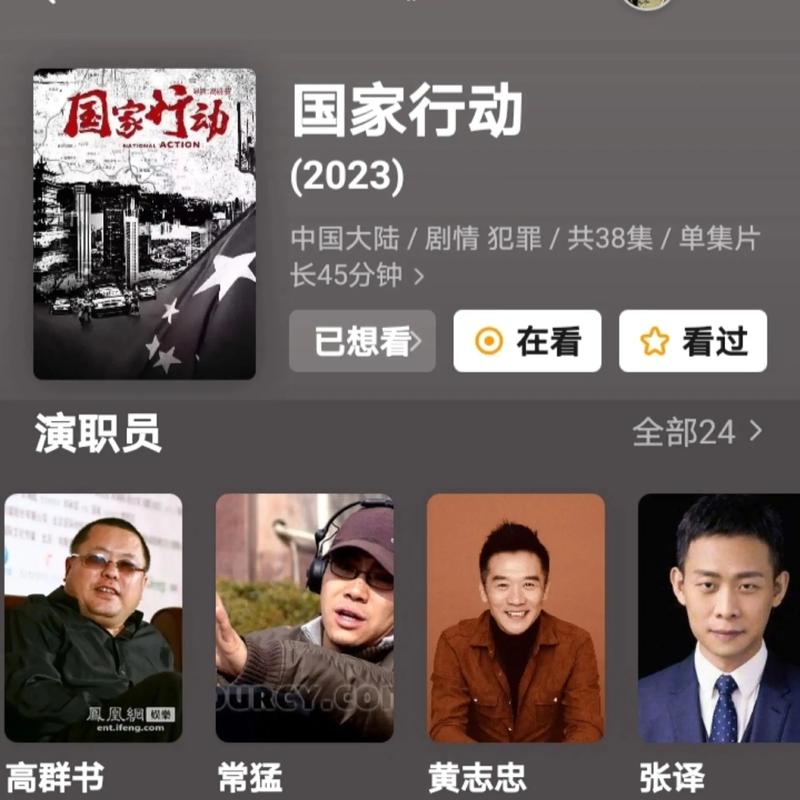Expand the show details info line
The height and width of the screenshot is (800, 800).
(420, 277)
